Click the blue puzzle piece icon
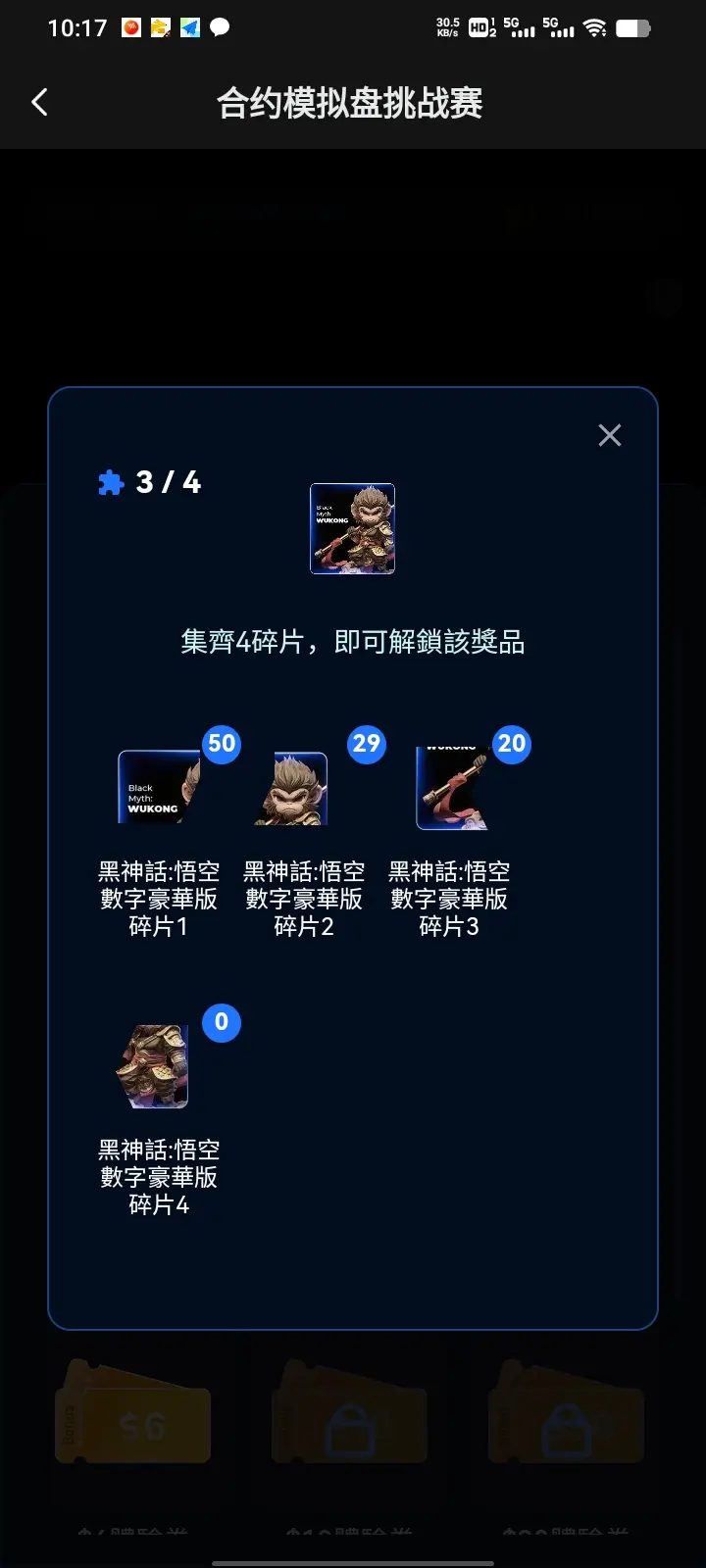The height and width of the screenshot is (1568, 706). click(110, 481)
